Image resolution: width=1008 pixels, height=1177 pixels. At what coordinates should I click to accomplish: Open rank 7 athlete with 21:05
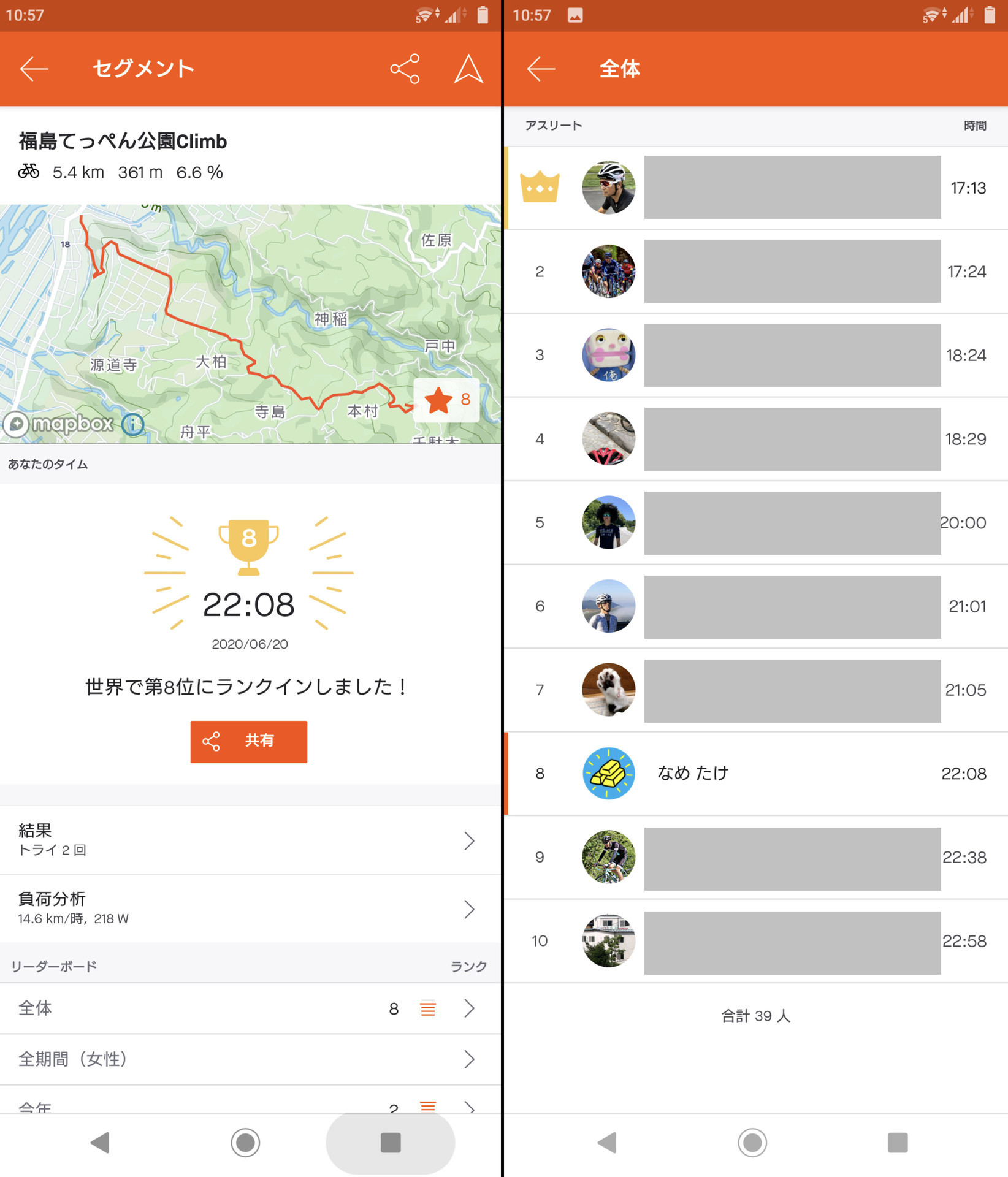coord(755,690)
